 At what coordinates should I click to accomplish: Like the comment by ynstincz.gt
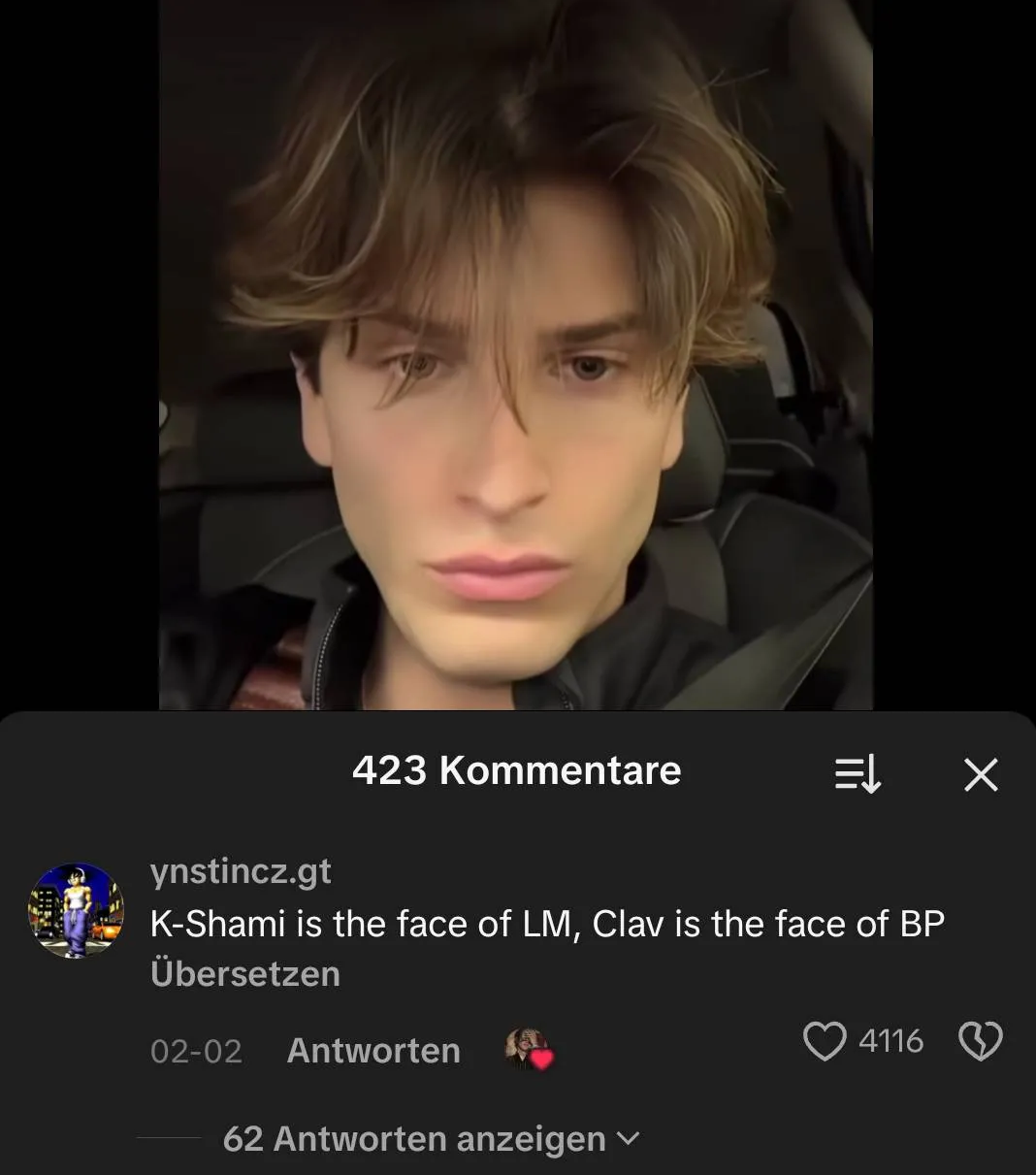(x=825, y=1041)
